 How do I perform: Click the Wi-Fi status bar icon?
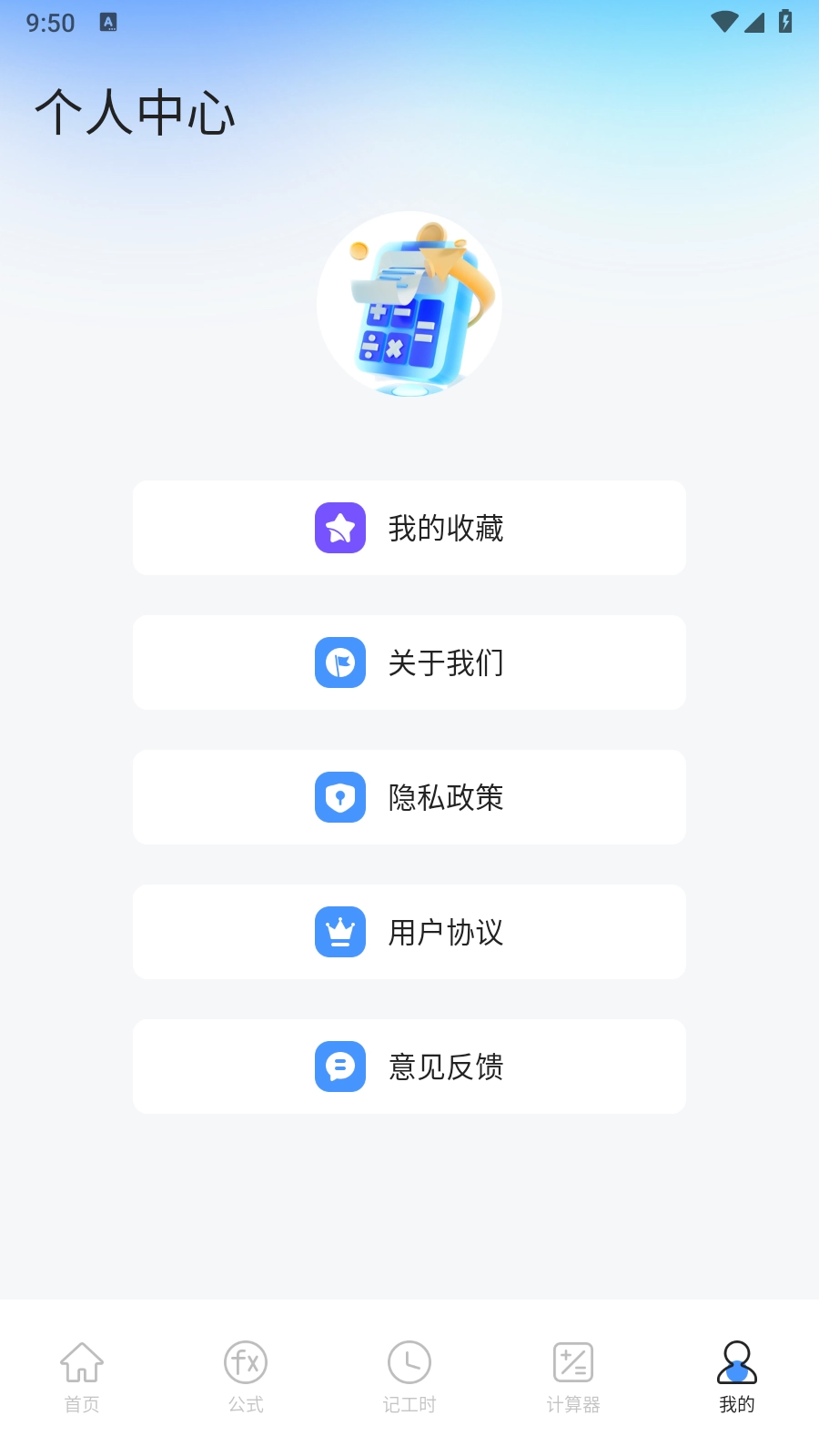coord(723,22)
